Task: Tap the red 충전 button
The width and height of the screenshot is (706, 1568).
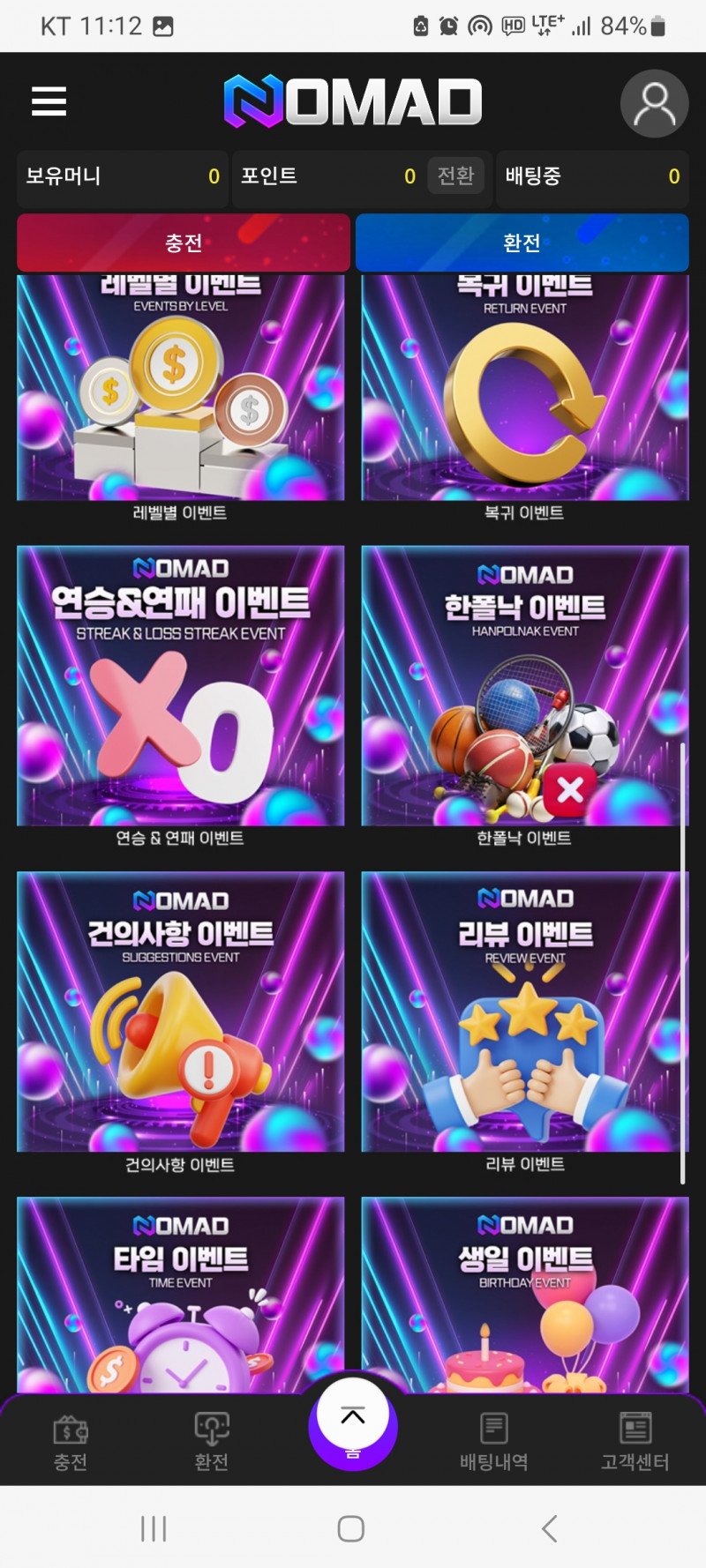Action: click(184, 243)
